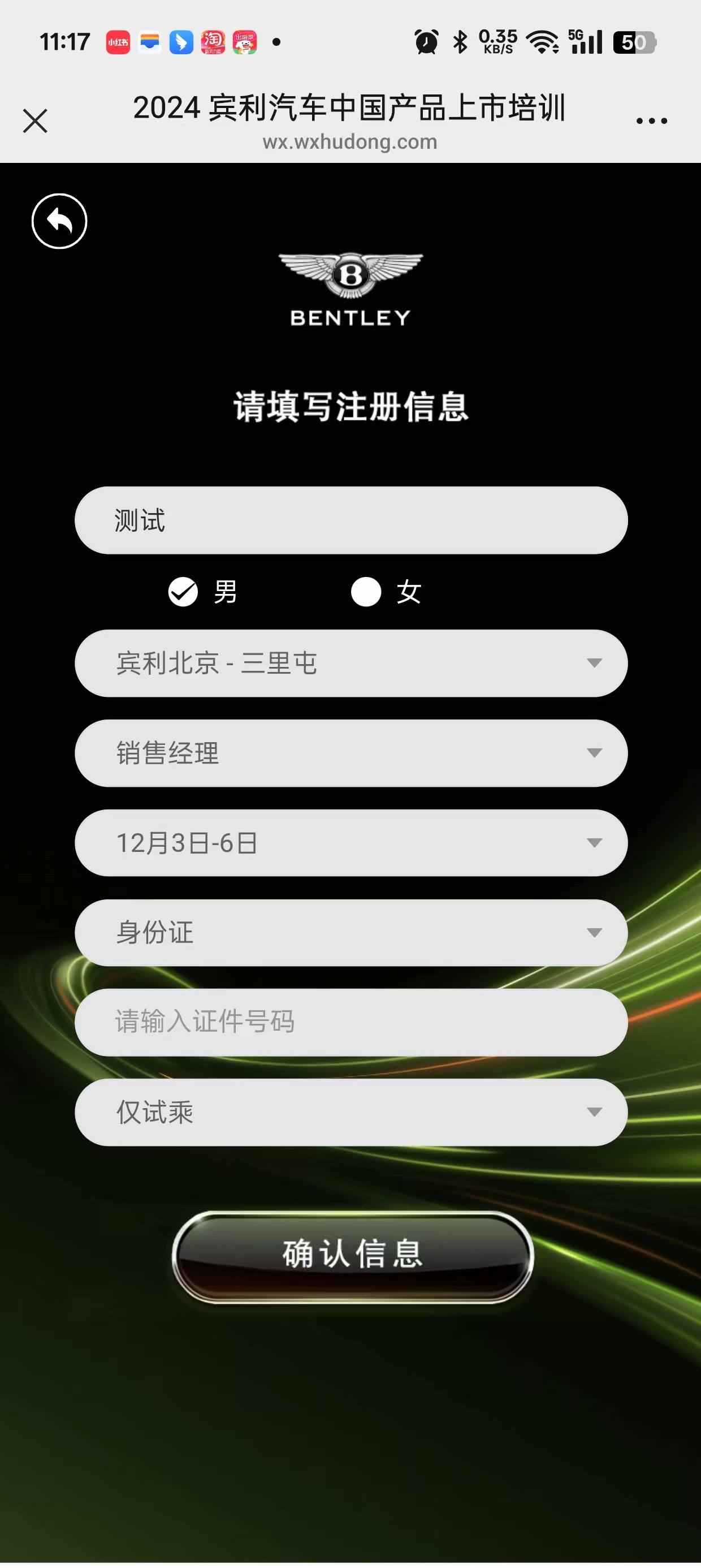Edit the name field containing 测试

pyautogui.click(x=350, y=520)
